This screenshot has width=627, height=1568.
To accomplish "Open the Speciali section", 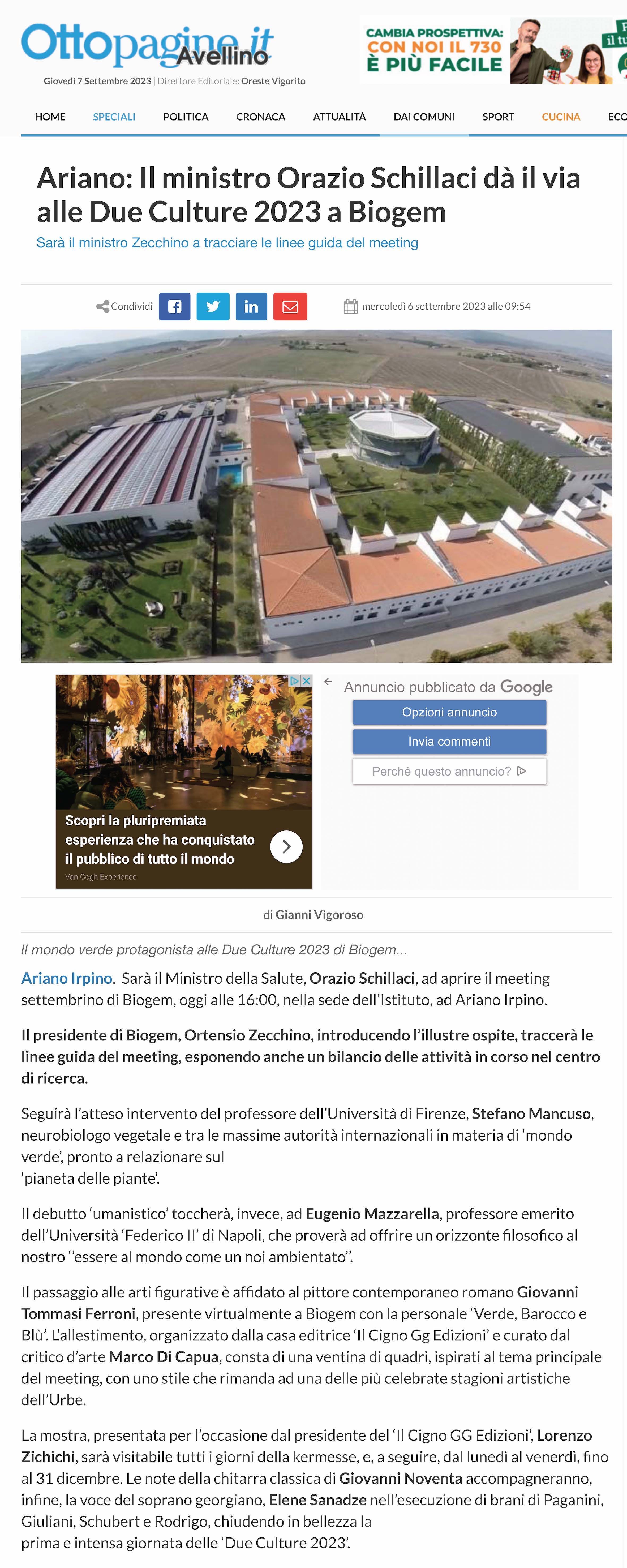I will pyautogui.click(x=114, y=117).
